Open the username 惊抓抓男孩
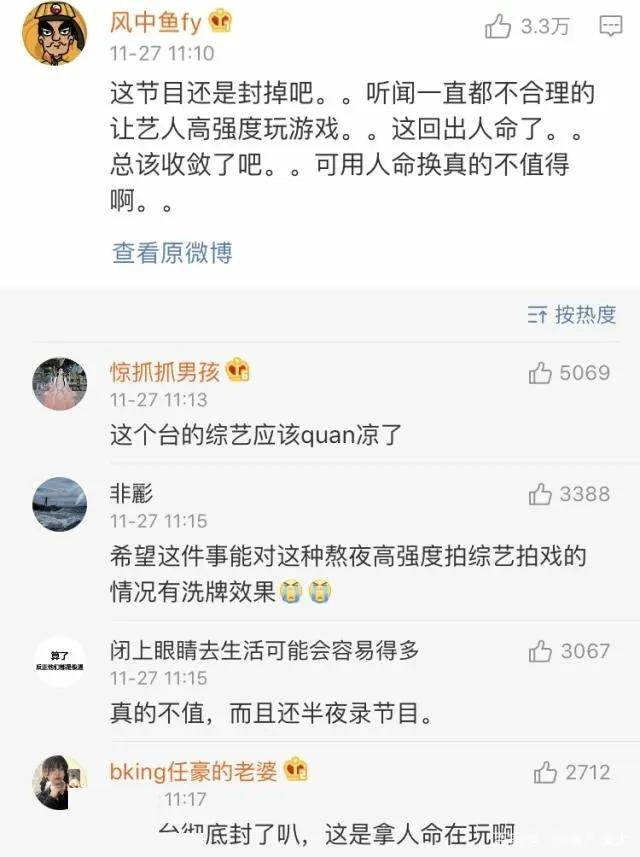The image size is (640, 857). coord(166,372)
